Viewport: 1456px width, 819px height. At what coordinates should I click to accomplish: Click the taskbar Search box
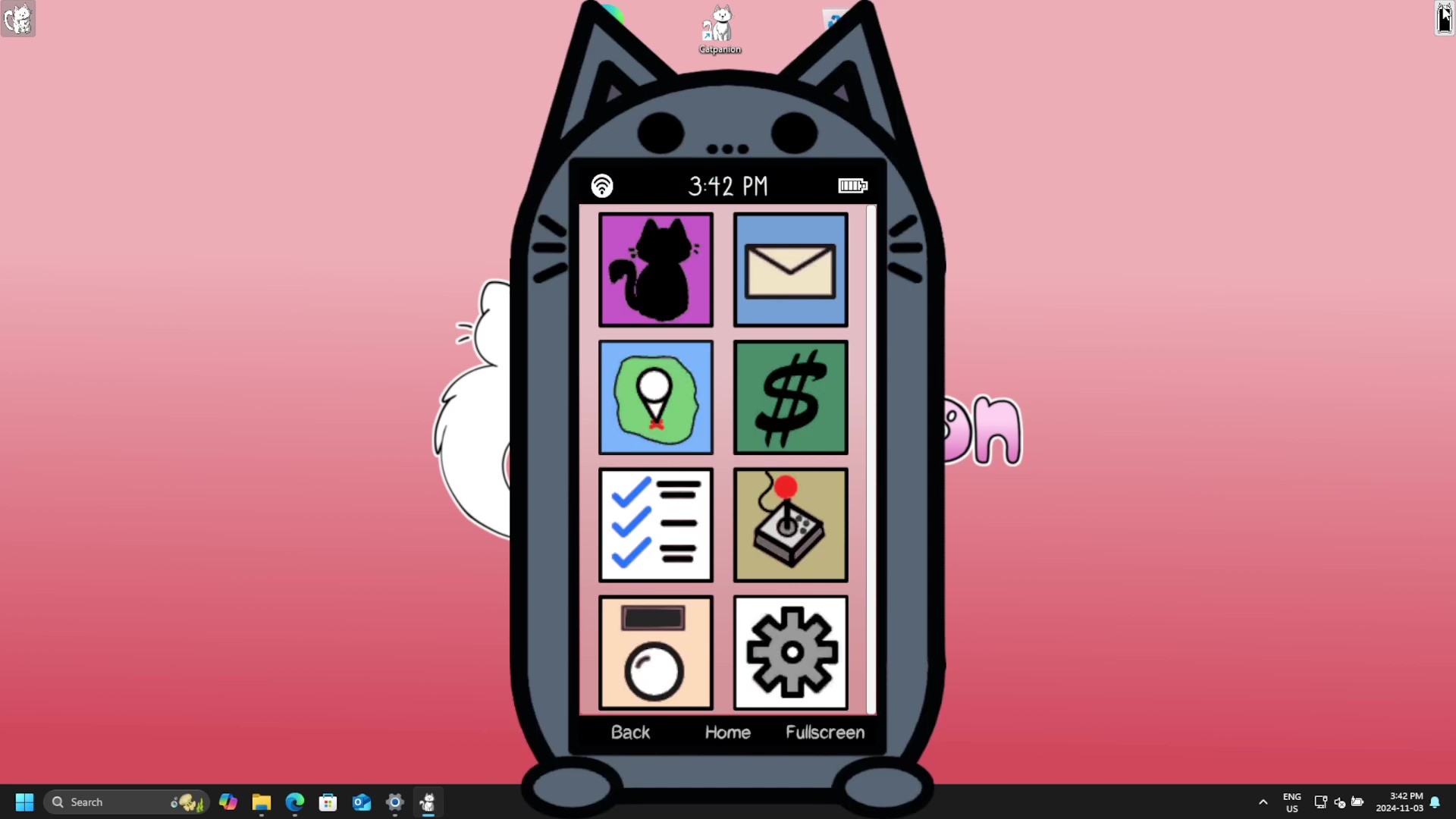click(x=114, y=802)
